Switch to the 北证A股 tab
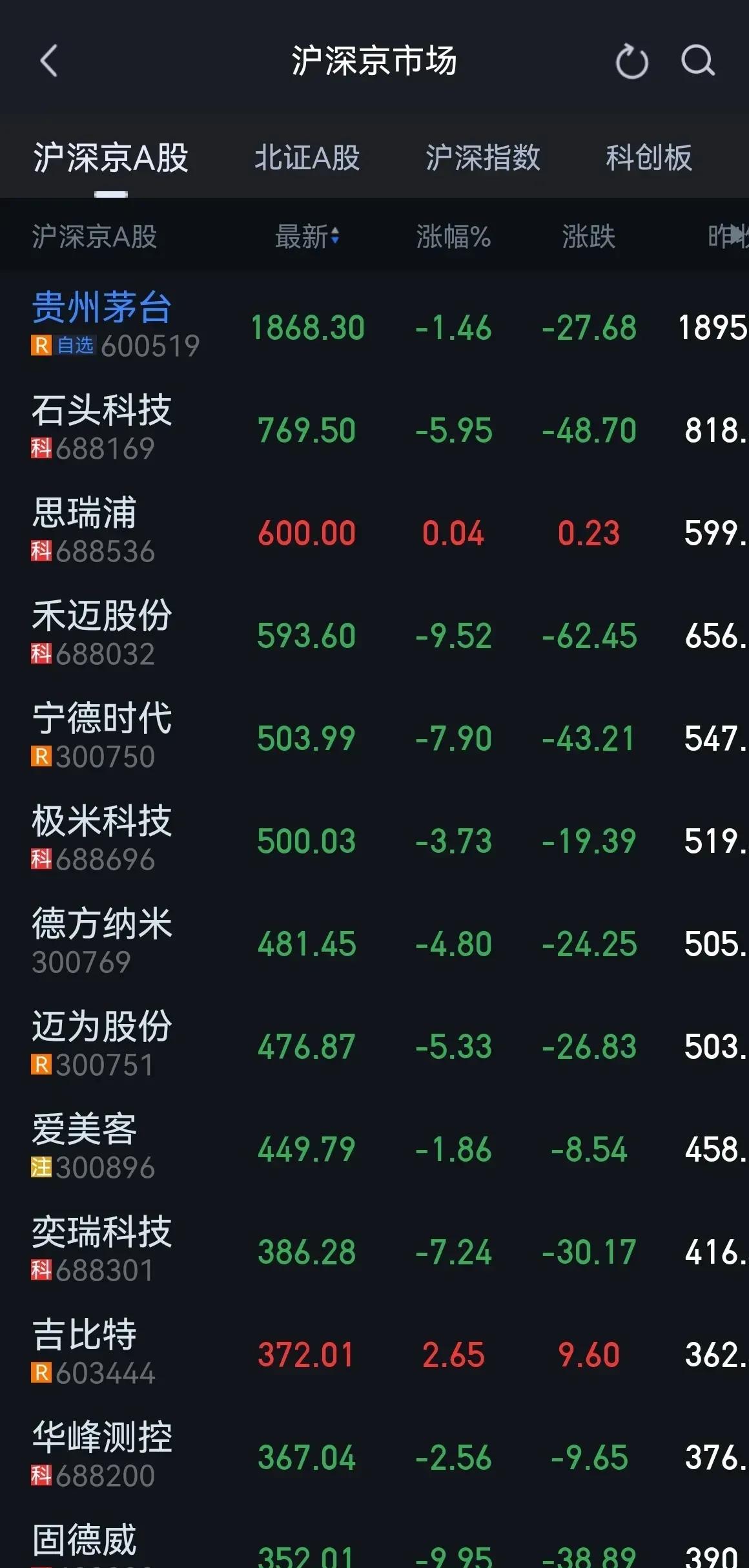The height and width of the screenshot is (1568, 749). pyautogui.click(x=307, y=158)
